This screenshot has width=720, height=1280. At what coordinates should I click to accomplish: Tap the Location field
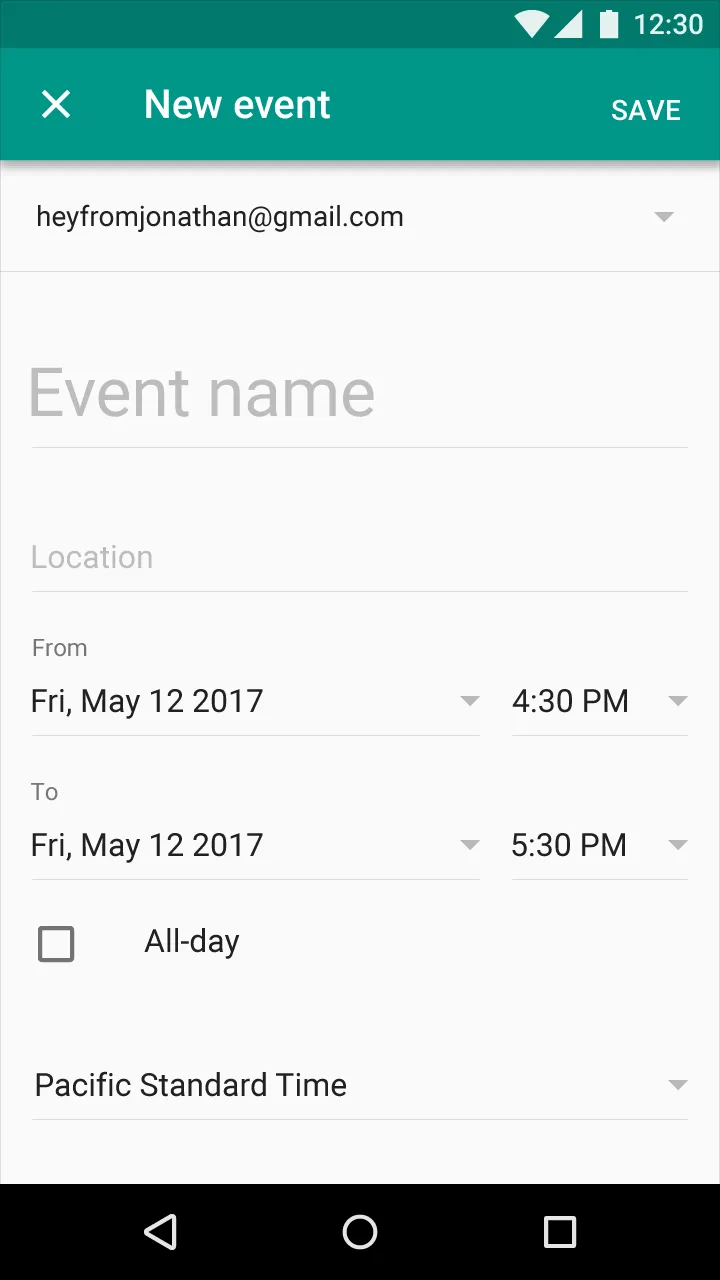pyautogui.click(x=360, y=557)
